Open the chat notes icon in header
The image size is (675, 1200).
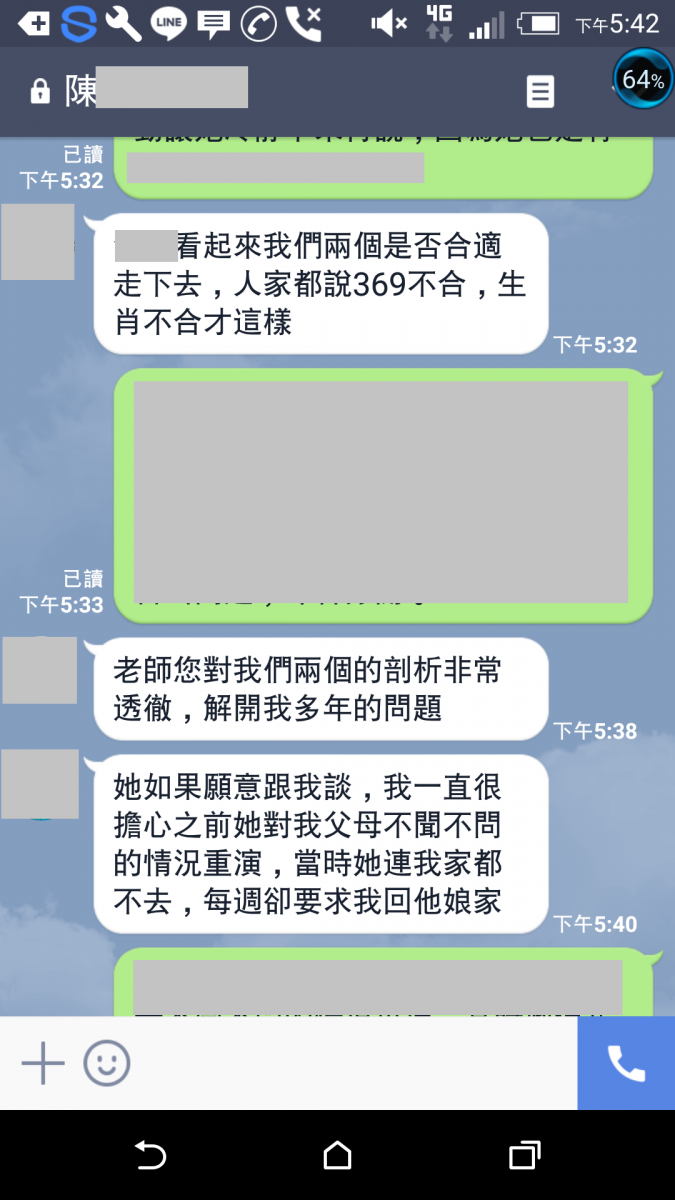point(540,92)
